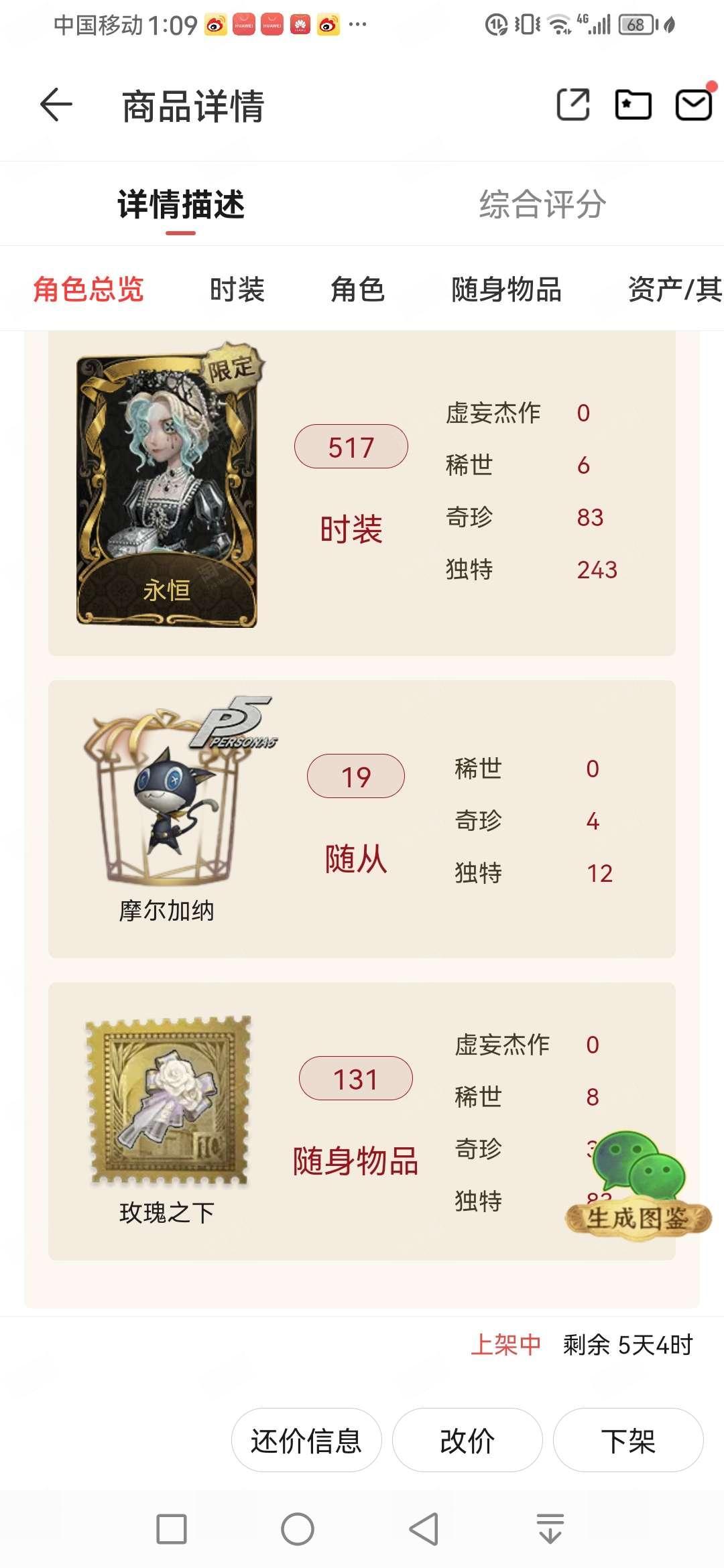This screenshot has width=724, height=1568.
Task: Tap 改价 to change the price
Action: point(467,1440)
